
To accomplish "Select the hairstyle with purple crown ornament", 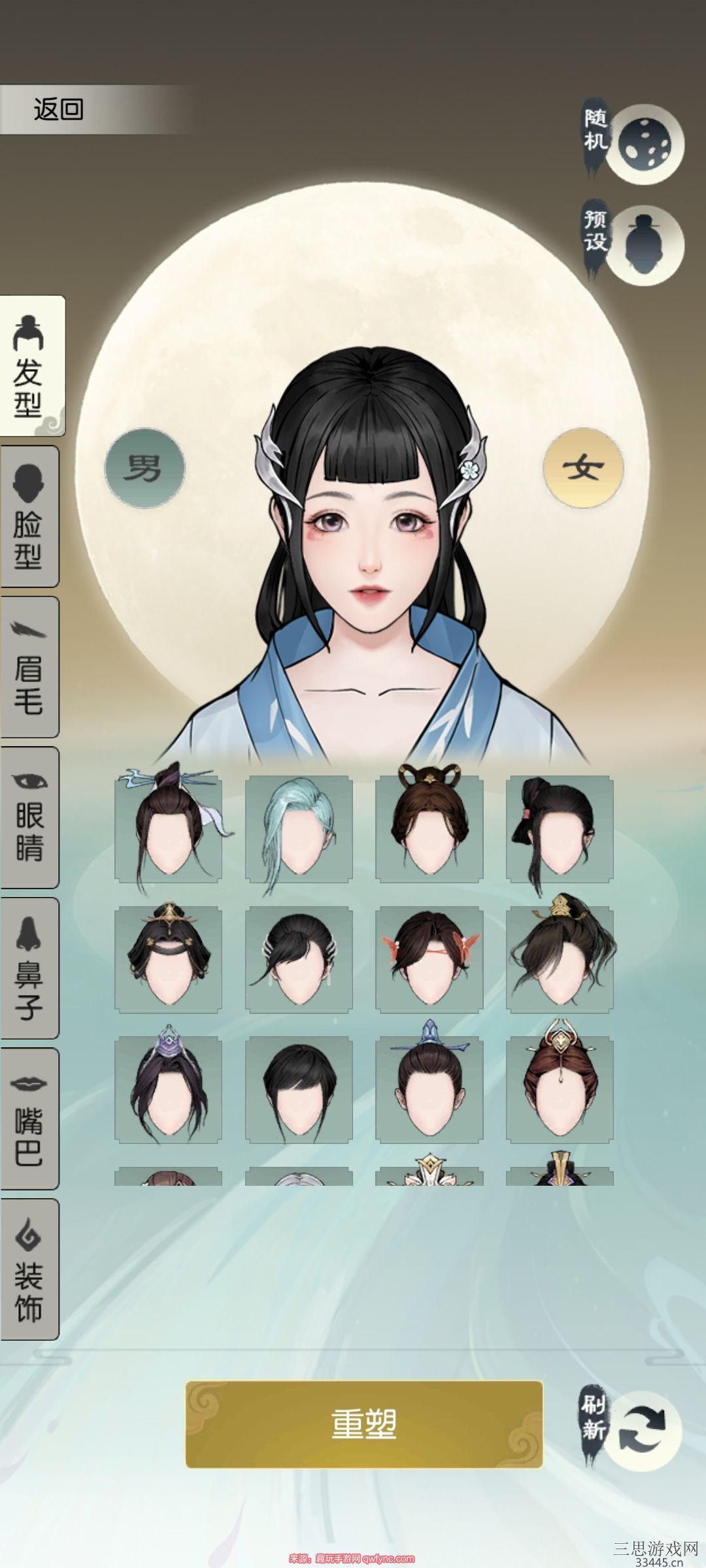I will point(168,1090).
